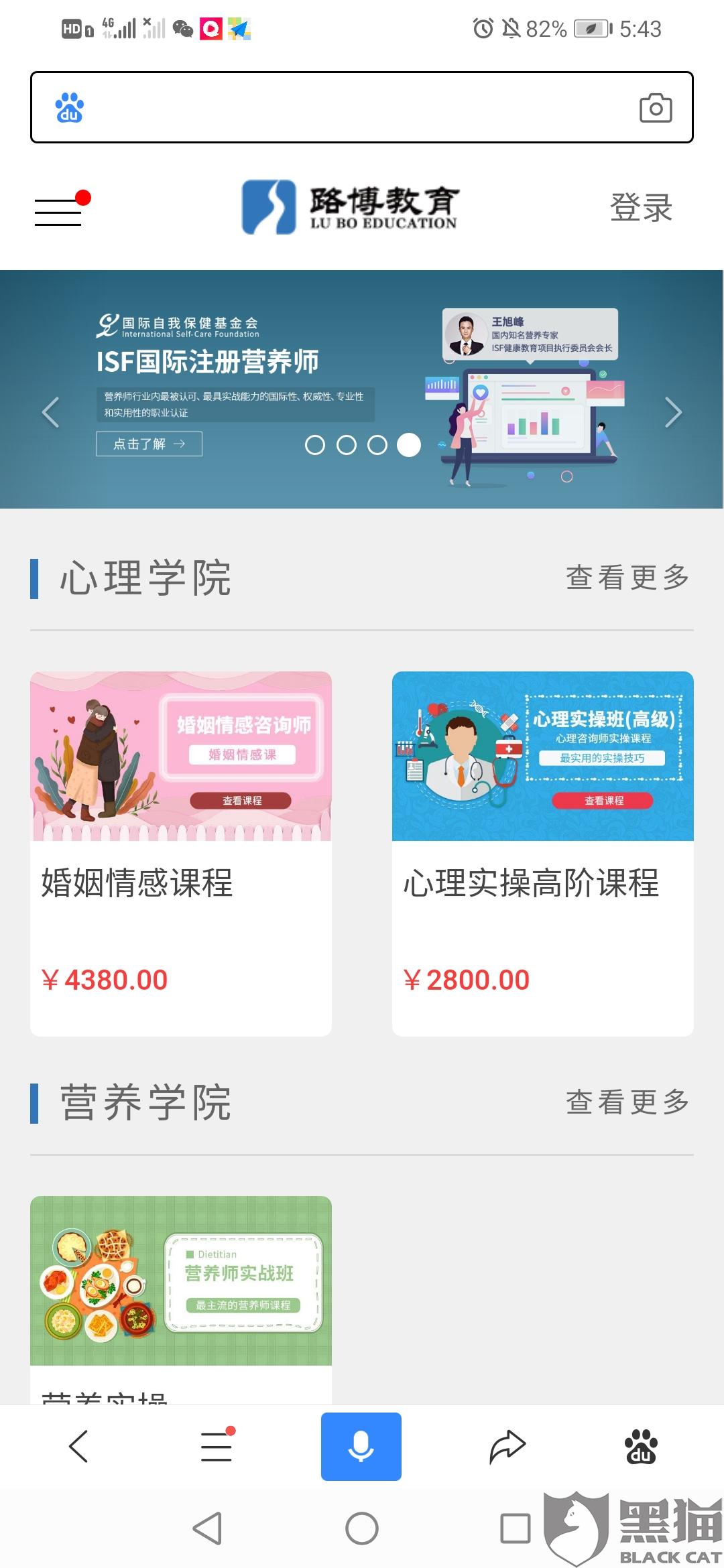Tap the Baidu search input field
The height and width of the screenshot is (1568, 724).
coord(349,107)
